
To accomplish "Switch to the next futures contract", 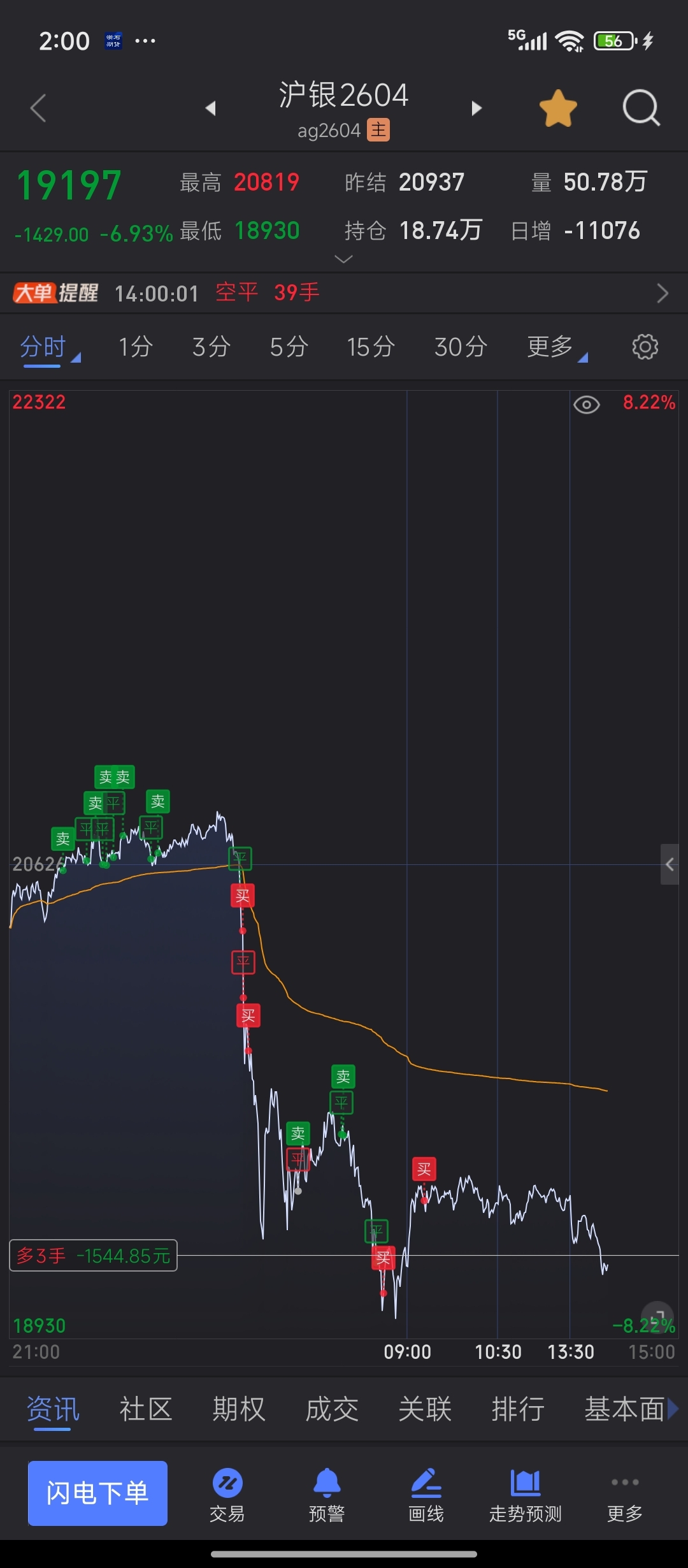I will tap(476, 108).
